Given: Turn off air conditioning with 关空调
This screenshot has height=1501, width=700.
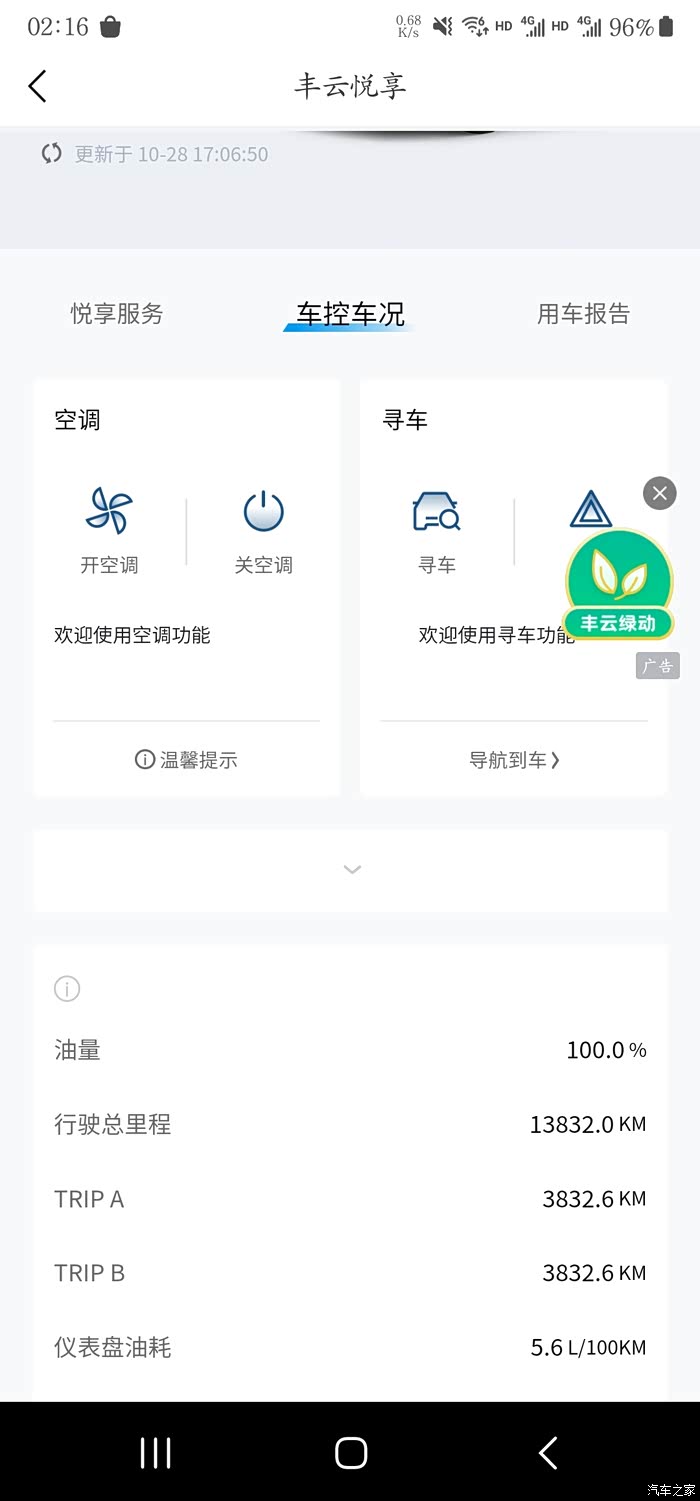Looking at the screenshot, I should (x=264, y=531).
